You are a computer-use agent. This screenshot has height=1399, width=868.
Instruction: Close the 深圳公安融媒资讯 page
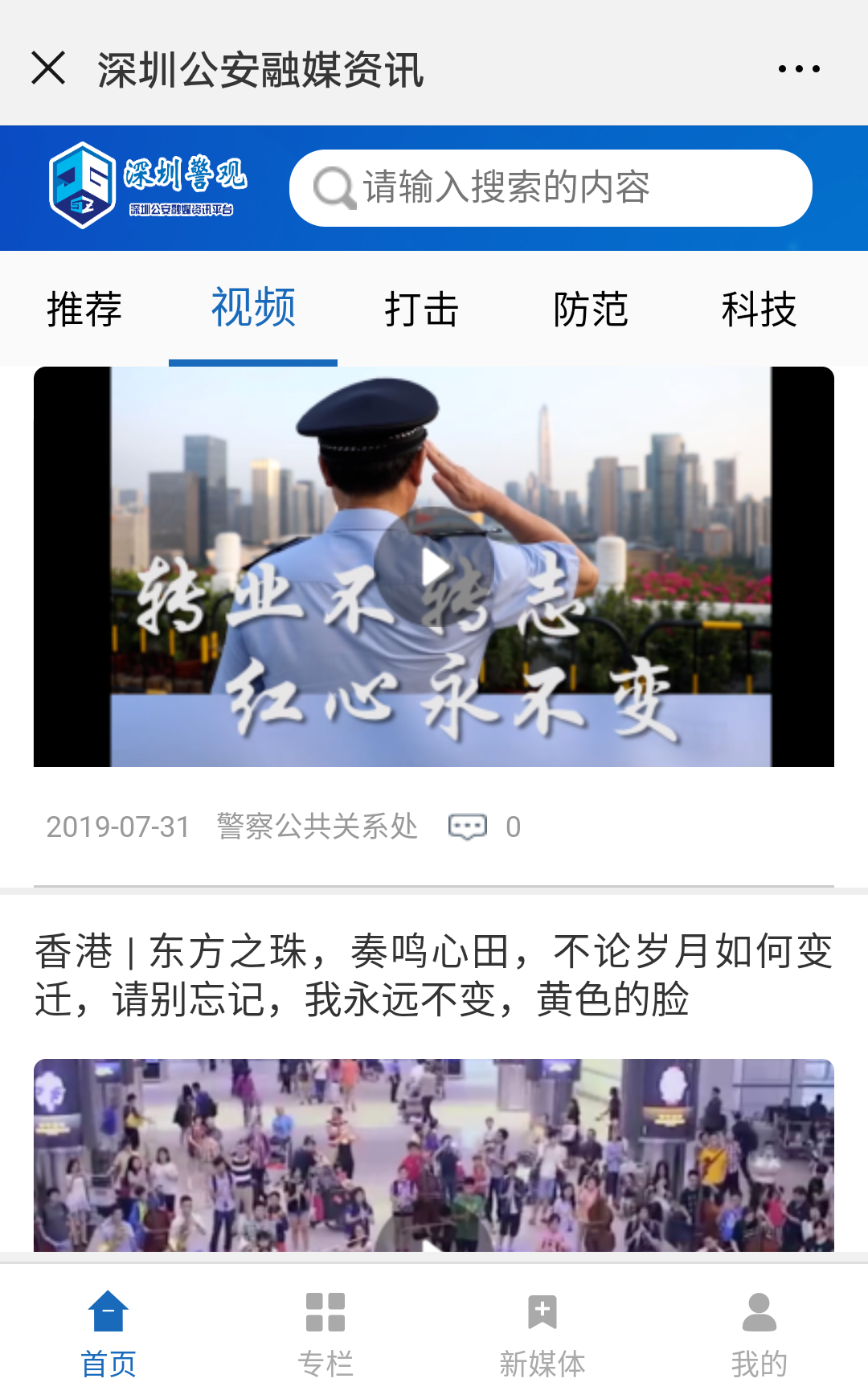click(48, 68)
